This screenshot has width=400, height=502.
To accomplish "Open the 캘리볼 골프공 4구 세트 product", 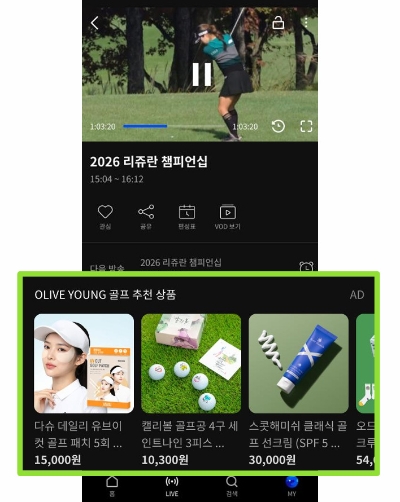I will (x=191, y=390).
